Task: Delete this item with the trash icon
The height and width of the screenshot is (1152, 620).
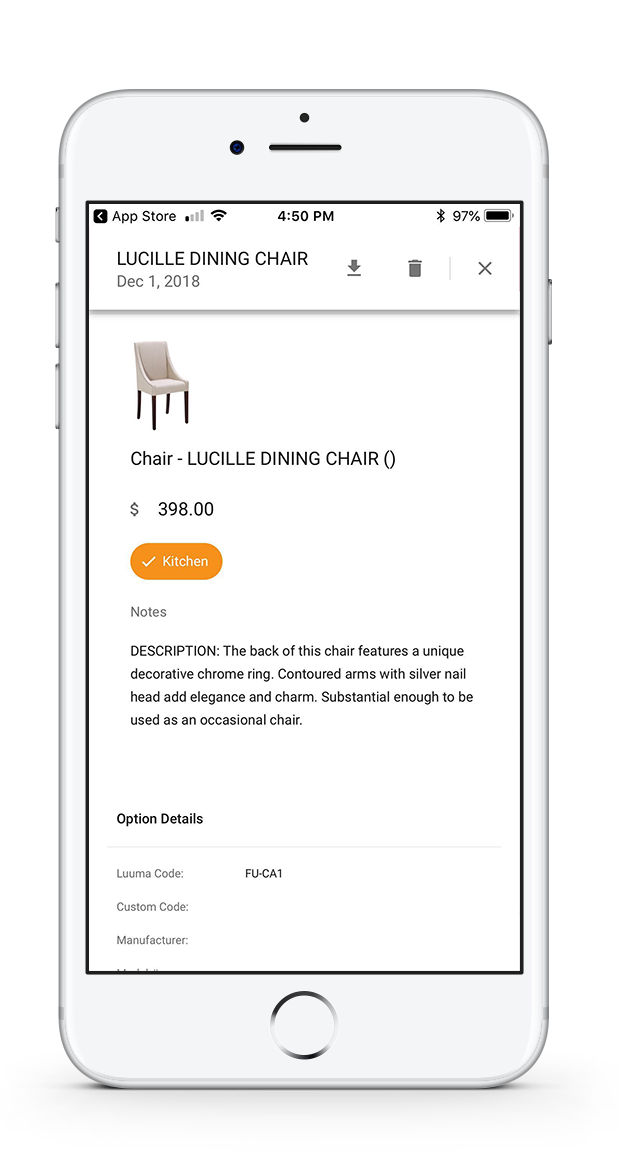Action: coord(415,268)
